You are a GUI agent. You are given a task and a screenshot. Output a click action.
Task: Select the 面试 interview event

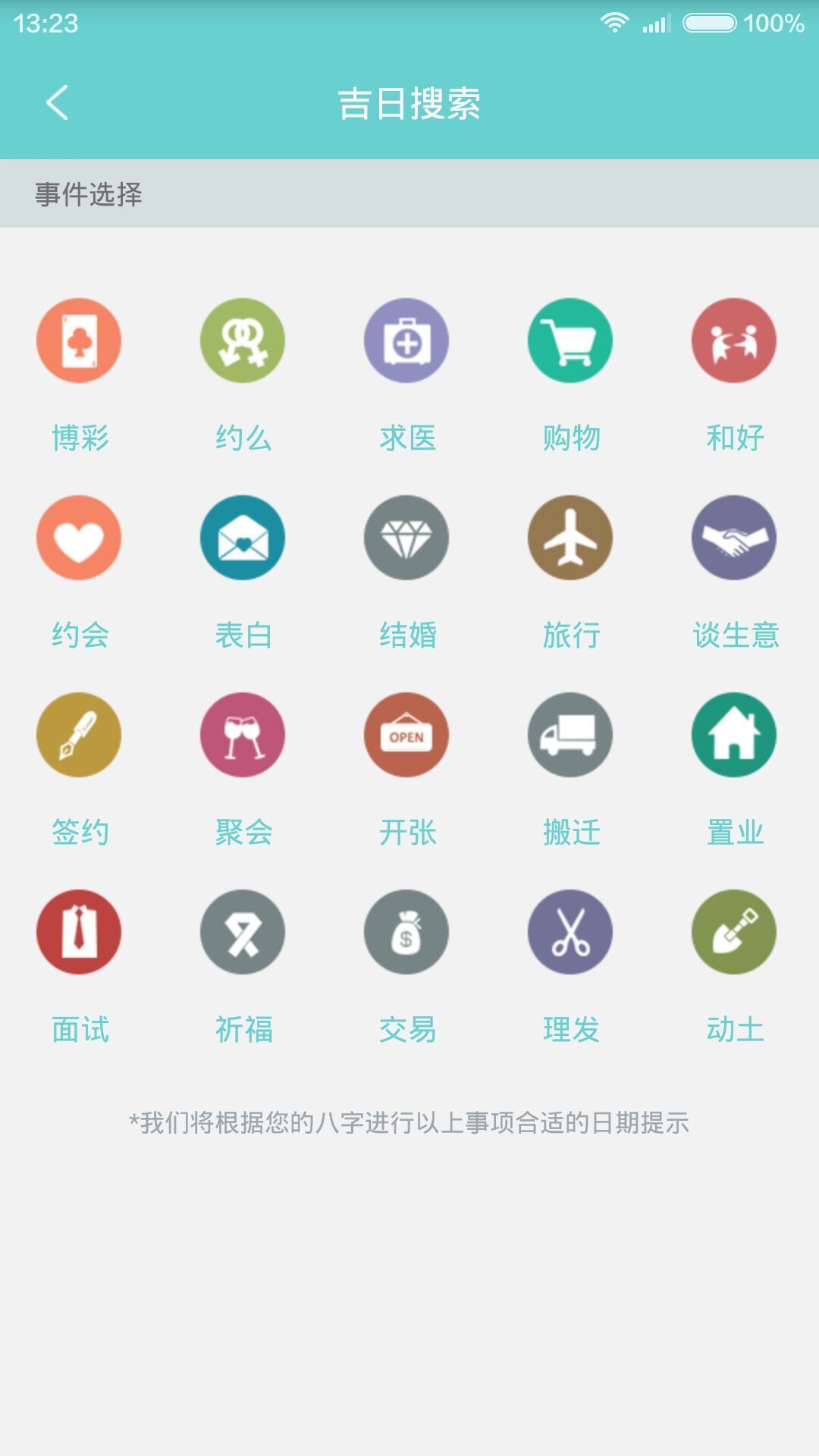tap(79, 932)
